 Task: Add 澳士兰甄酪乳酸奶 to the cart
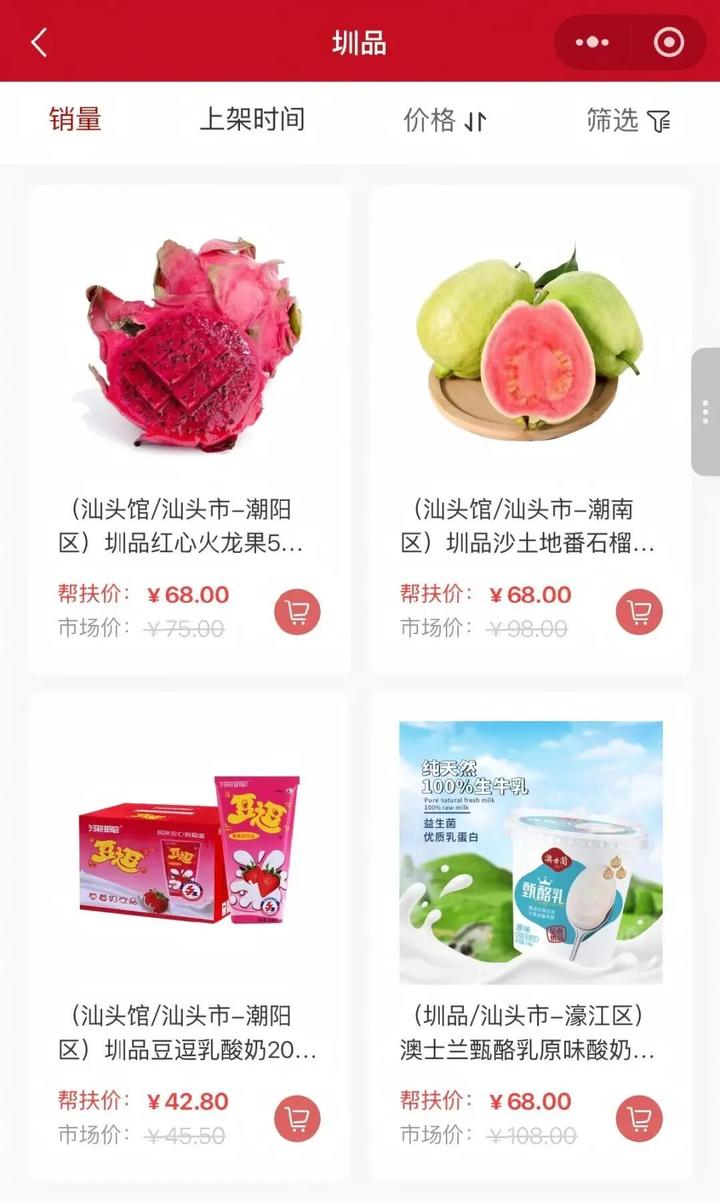[x=639, y=1119]
